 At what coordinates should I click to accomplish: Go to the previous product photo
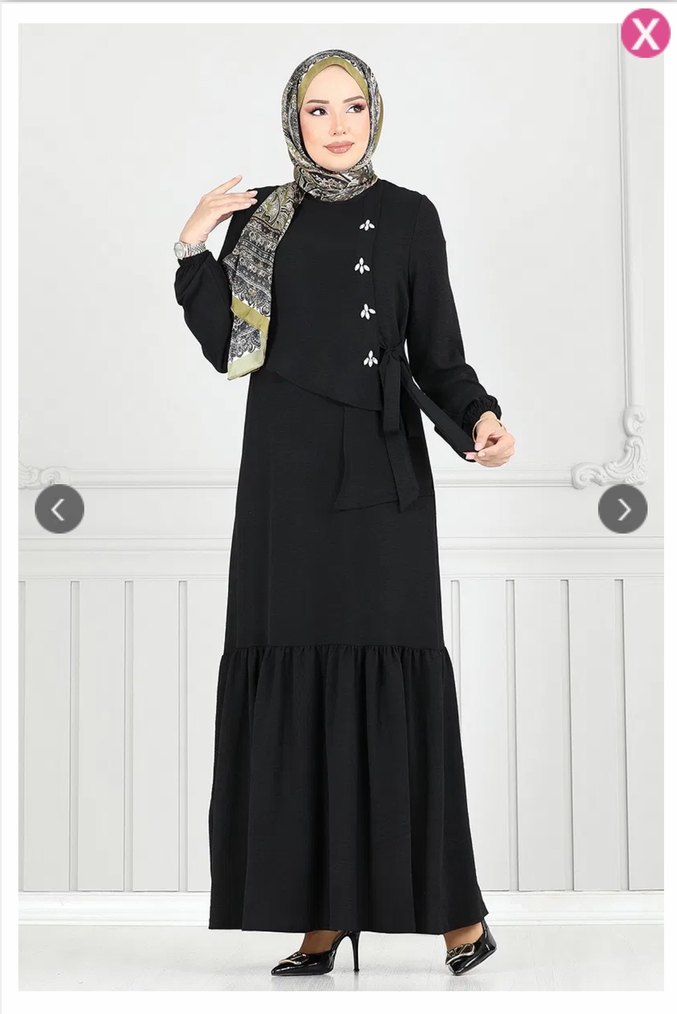pos(59,509)
